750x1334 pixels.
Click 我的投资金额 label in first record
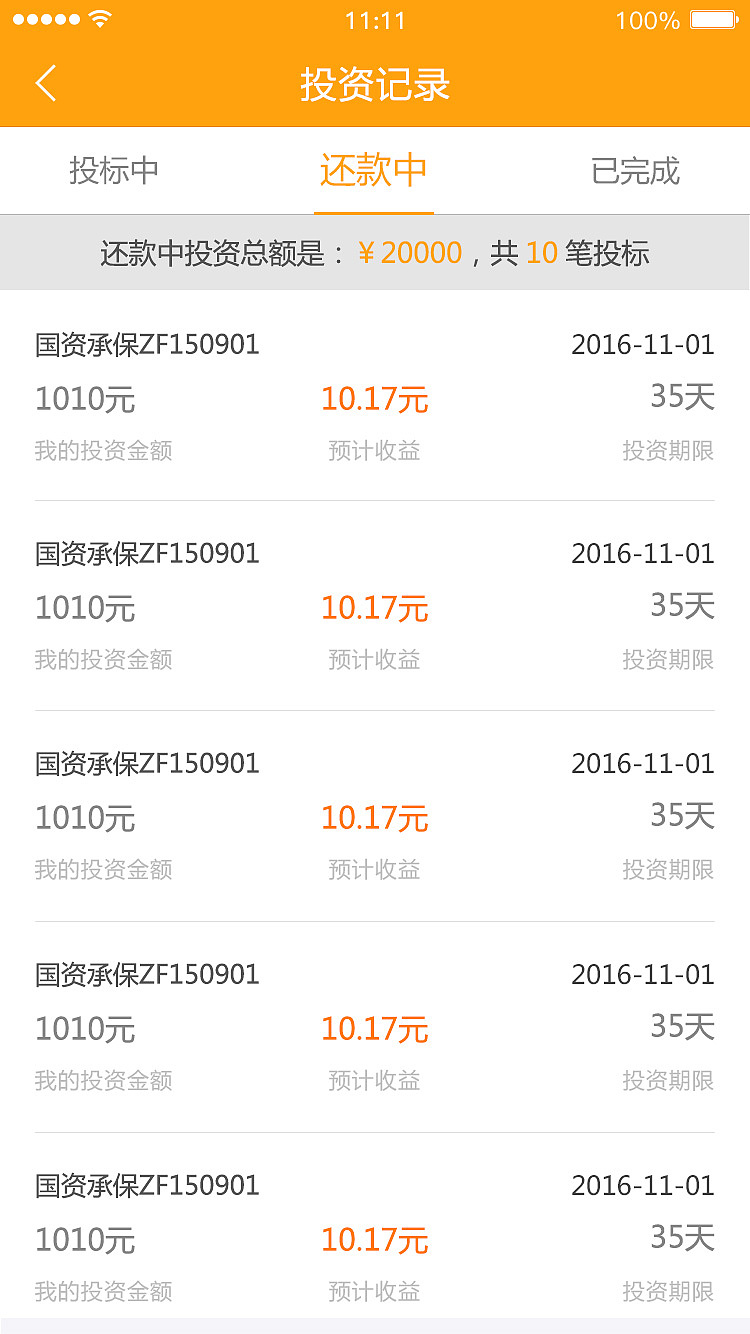coord(103,451)
